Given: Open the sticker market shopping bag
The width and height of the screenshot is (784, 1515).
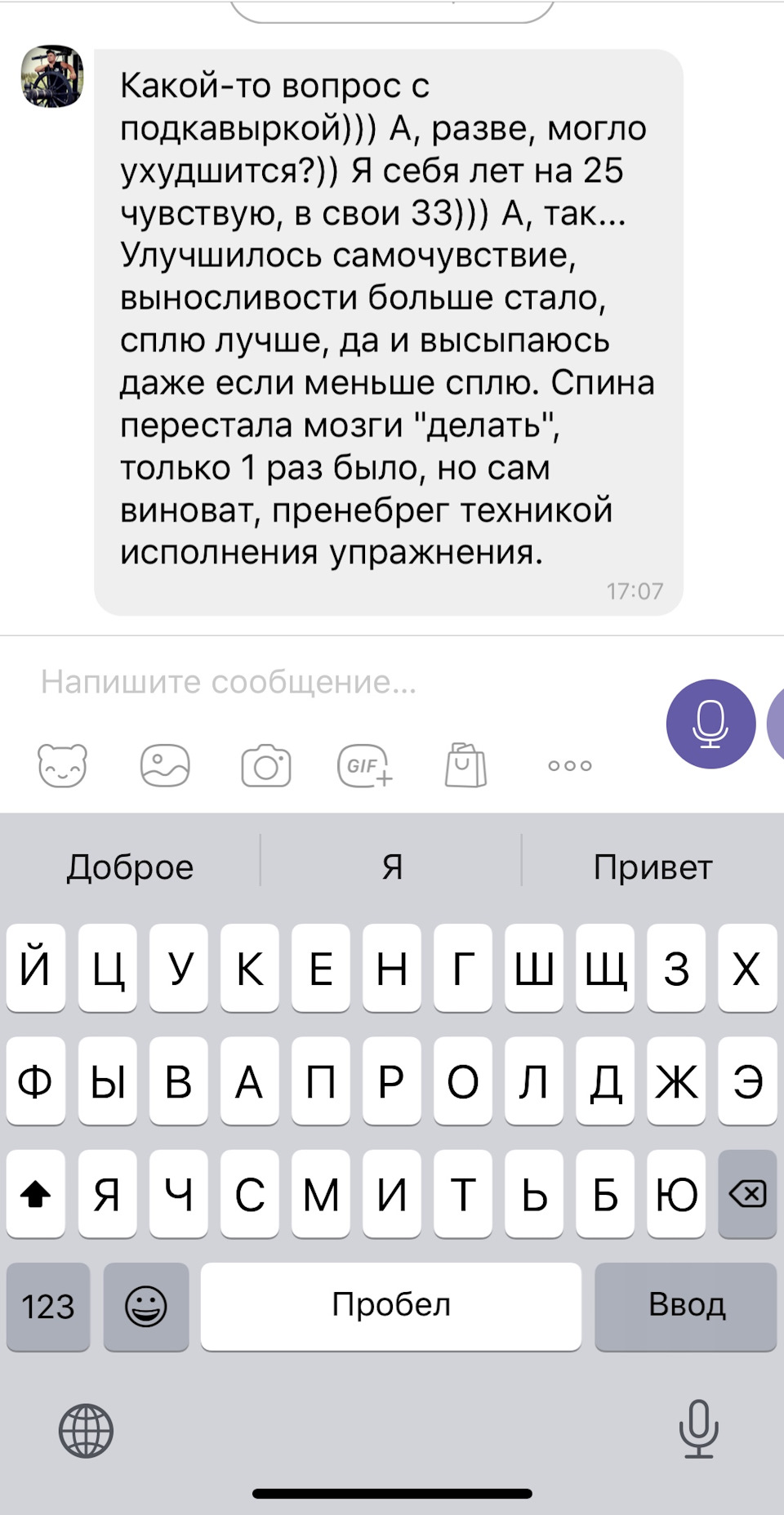Looking at the screenshot, I should coord(465,766).
